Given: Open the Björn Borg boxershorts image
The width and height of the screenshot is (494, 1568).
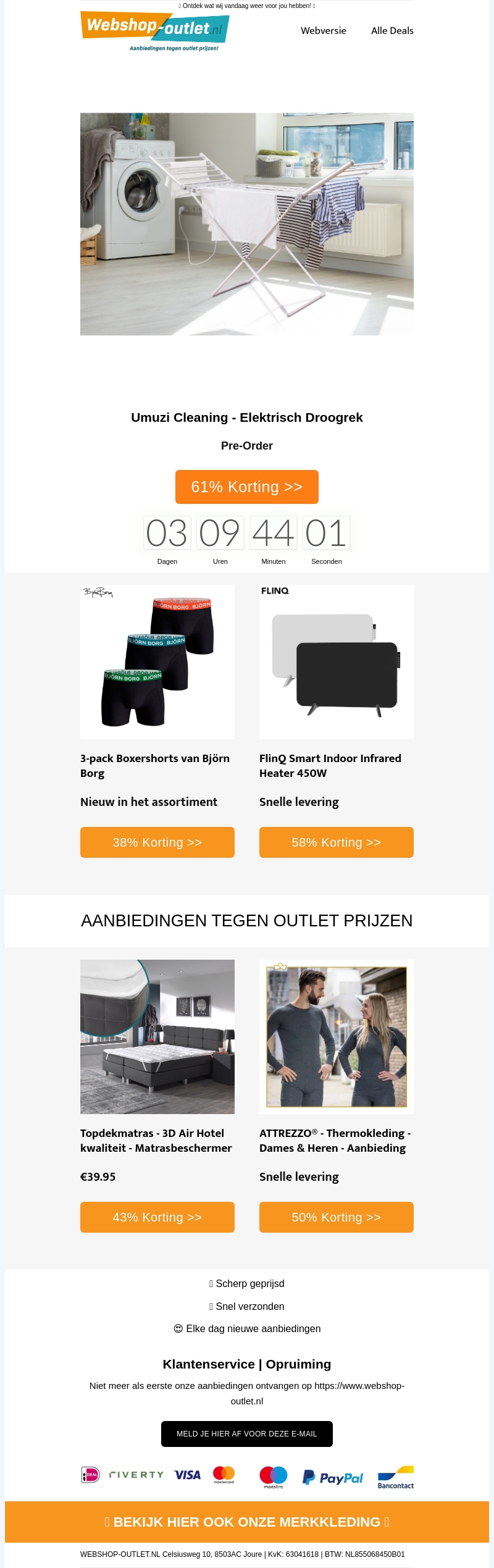Looking at the screenshot, I should (x=157, y=661).
